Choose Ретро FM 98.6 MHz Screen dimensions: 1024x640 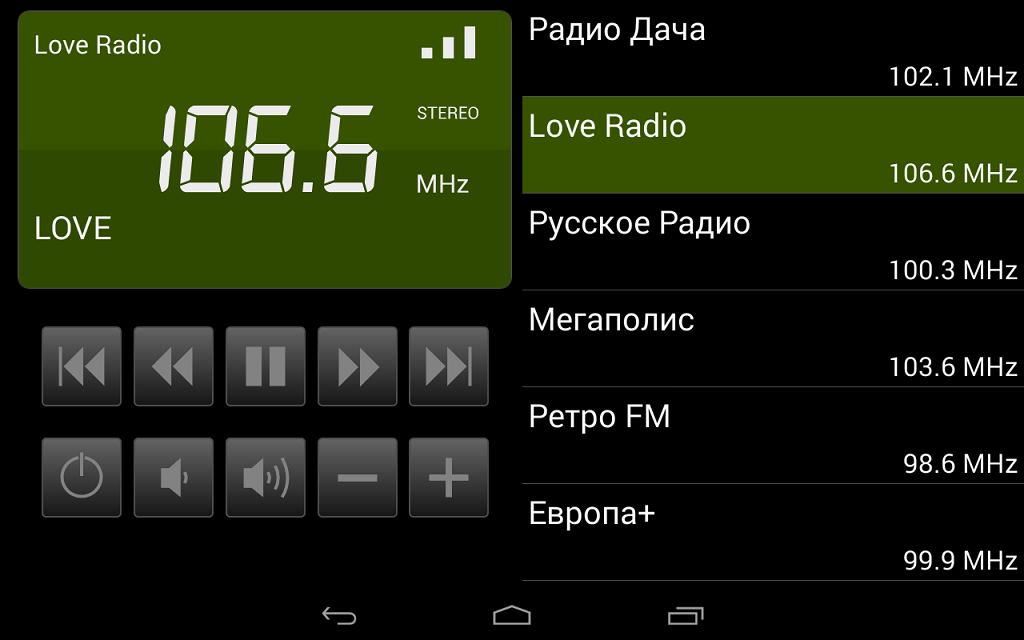pyautogui.click(x=772, y=437)
